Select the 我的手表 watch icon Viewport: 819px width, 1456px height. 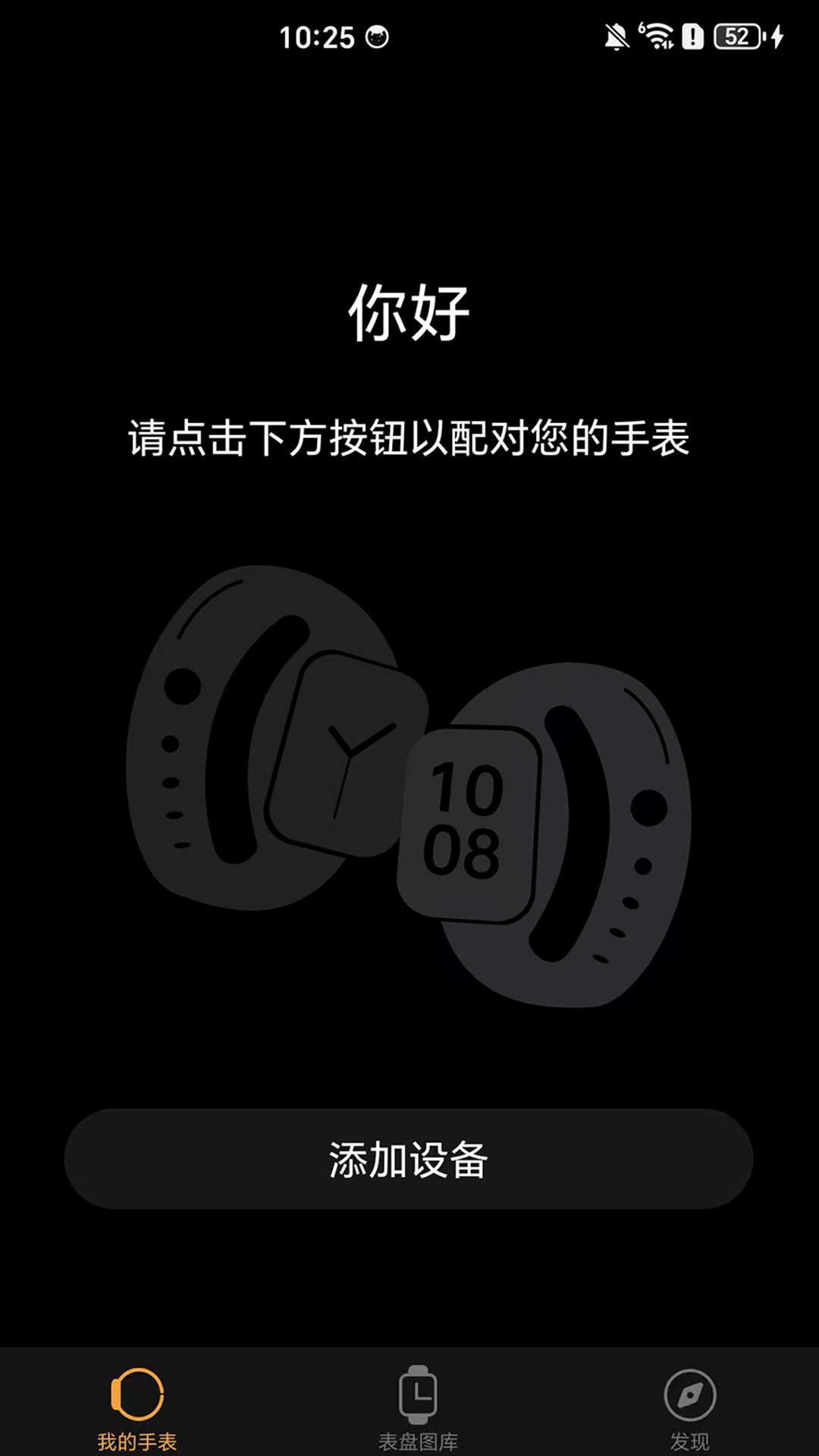tap(136, 1395)
